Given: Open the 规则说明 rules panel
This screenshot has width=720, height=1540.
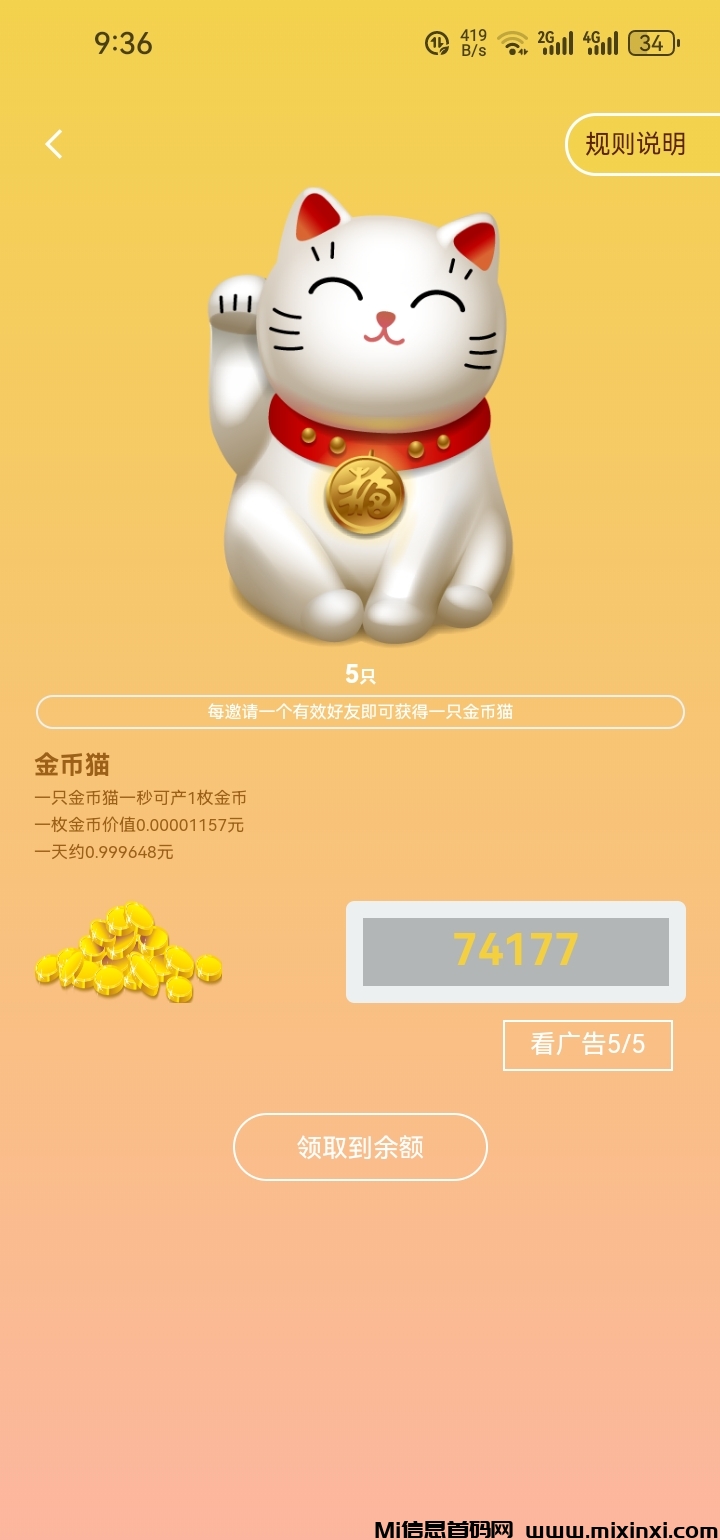Looking at the screenshot, I should 635,144.
